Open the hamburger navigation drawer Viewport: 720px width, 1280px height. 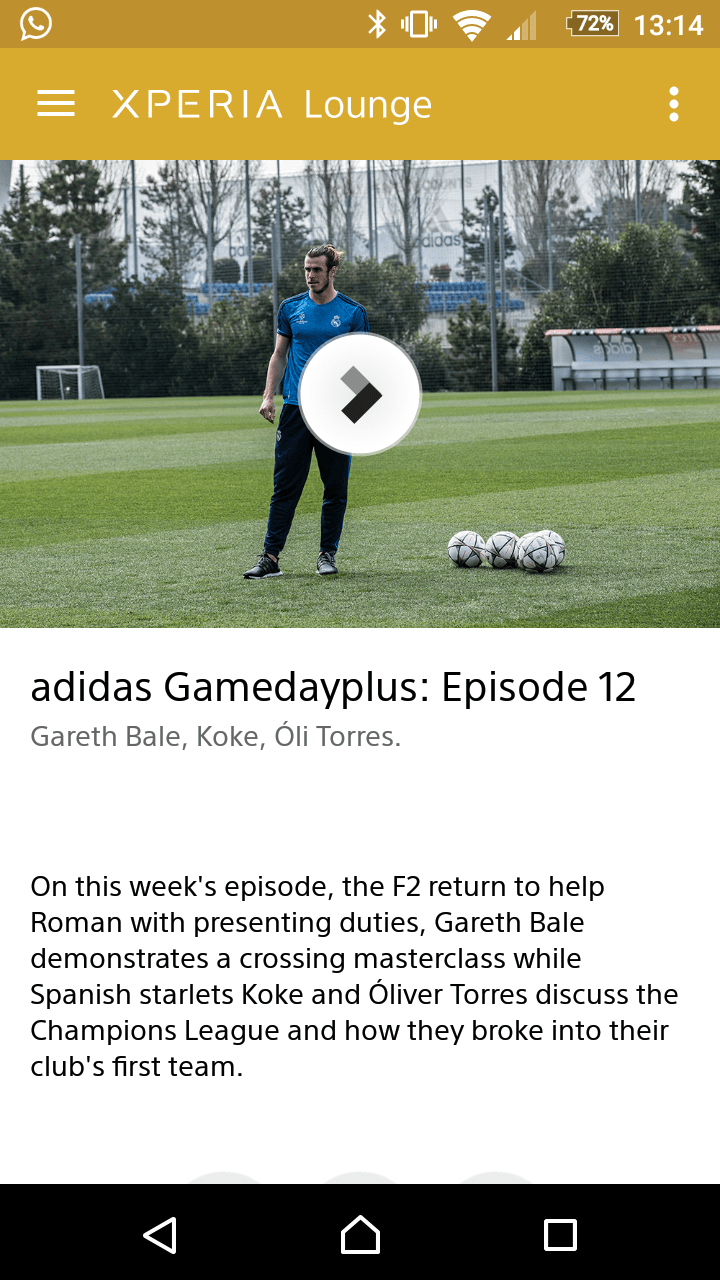pos(56,104)
